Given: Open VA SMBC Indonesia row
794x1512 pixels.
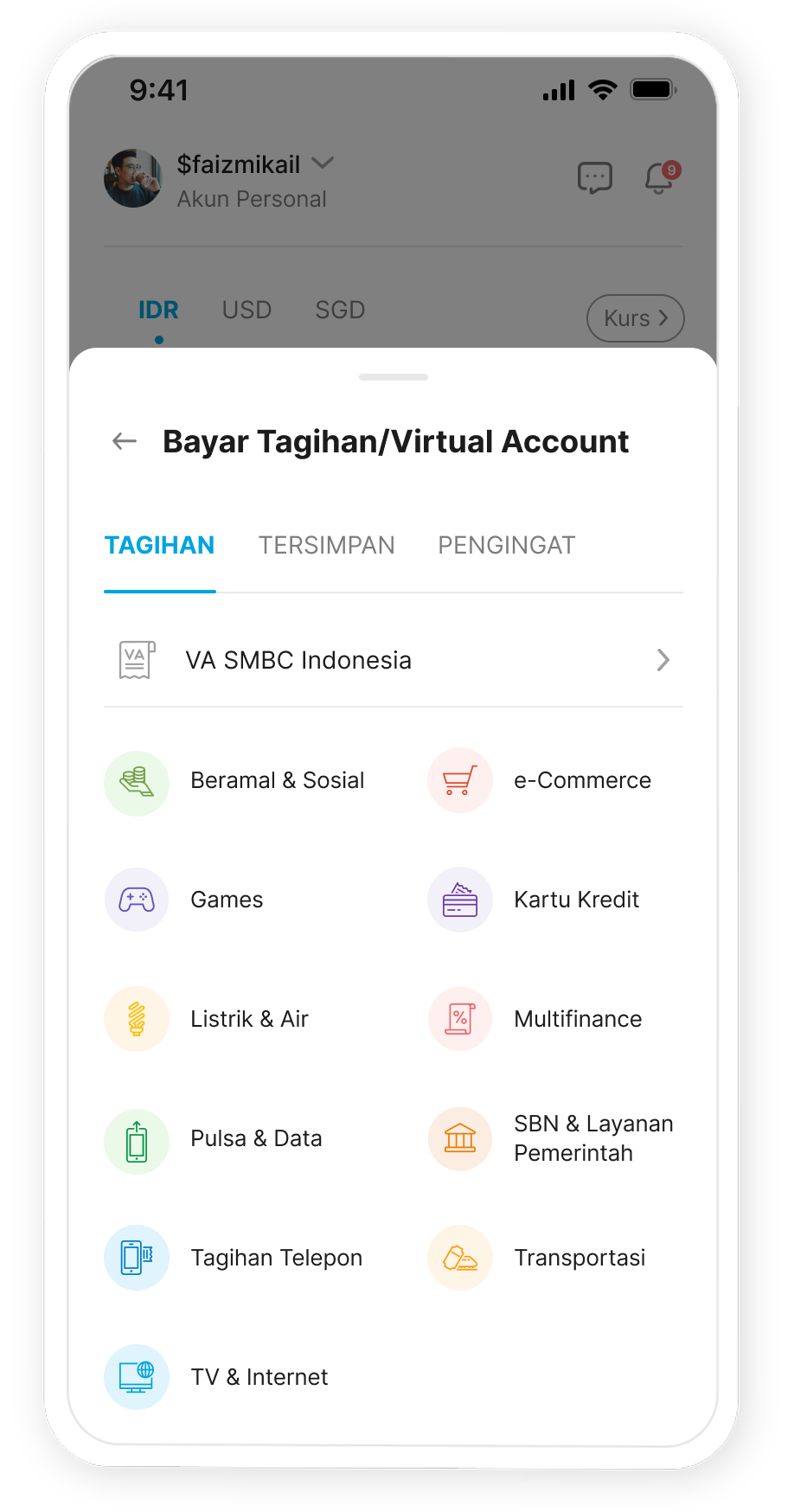Looking at the screenshot, I should coord(393,660).
